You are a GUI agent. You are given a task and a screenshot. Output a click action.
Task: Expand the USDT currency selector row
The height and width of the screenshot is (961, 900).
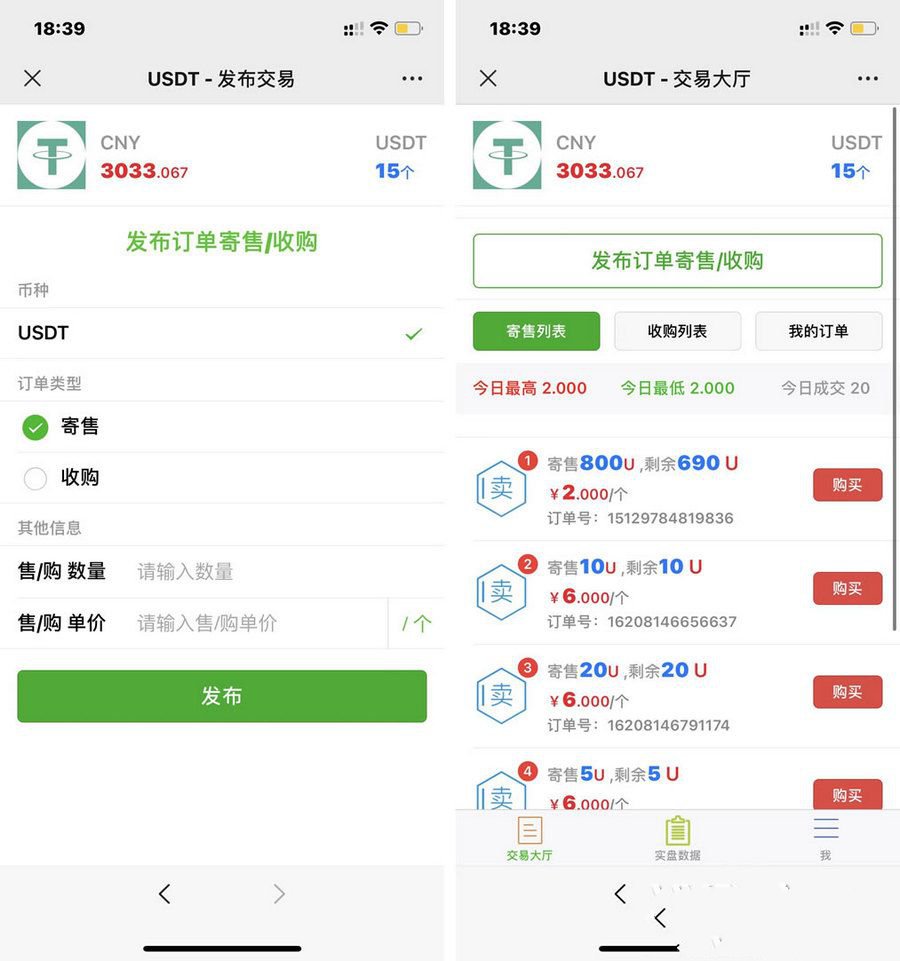click(220, 333)
